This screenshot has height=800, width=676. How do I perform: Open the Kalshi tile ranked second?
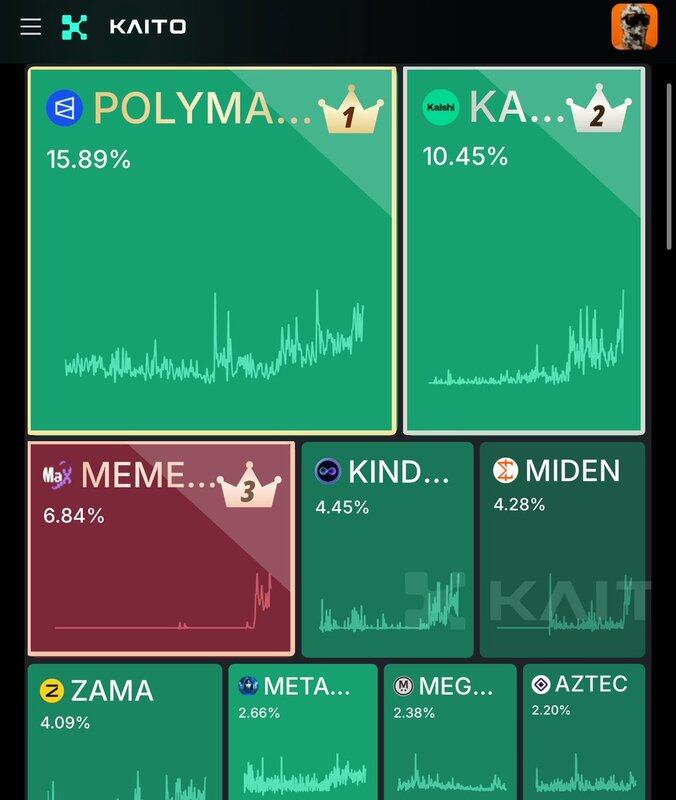pyautogui.click(x=524, y=250)
